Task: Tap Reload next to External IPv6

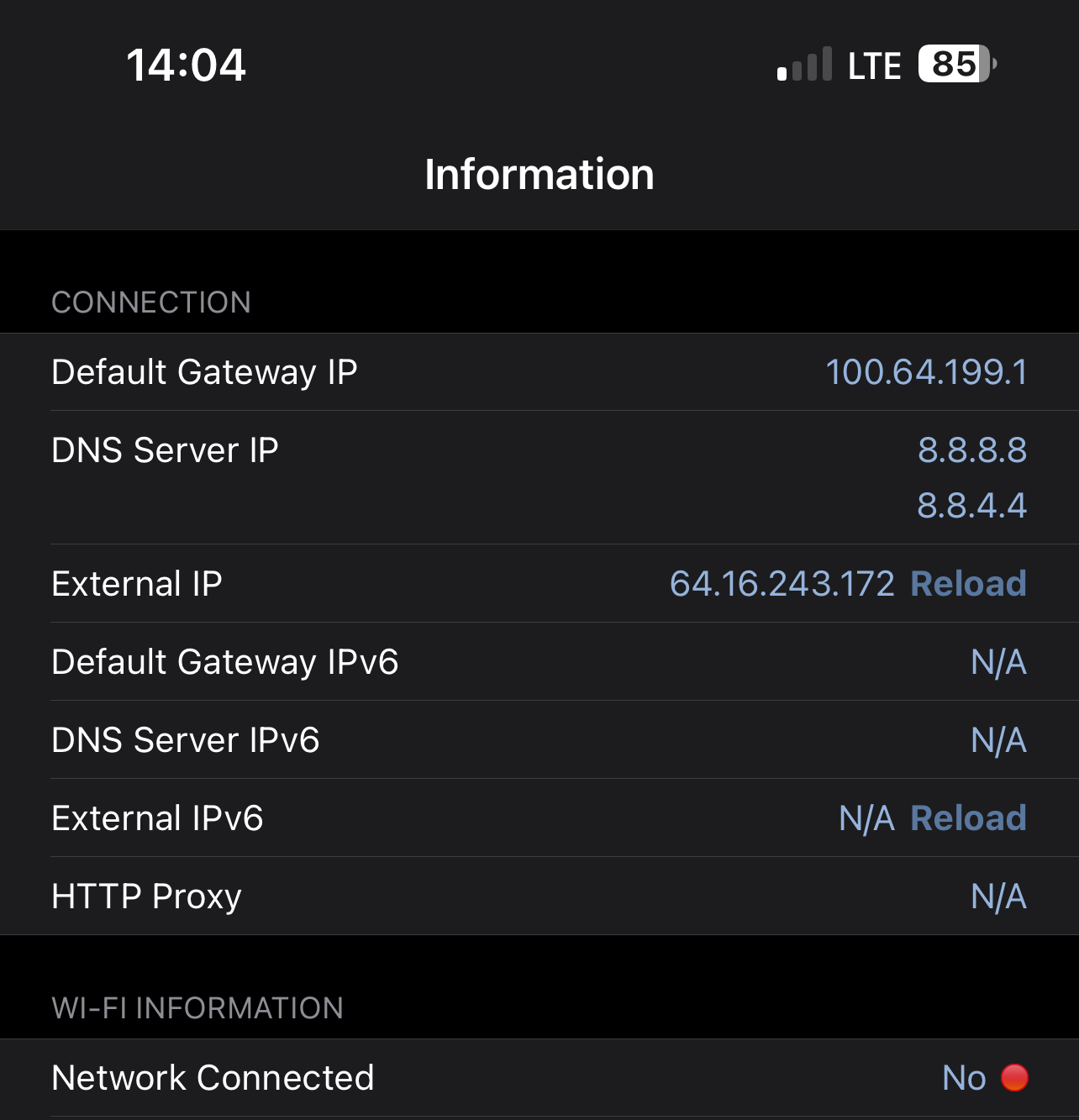Action: [x=967, y=818]
